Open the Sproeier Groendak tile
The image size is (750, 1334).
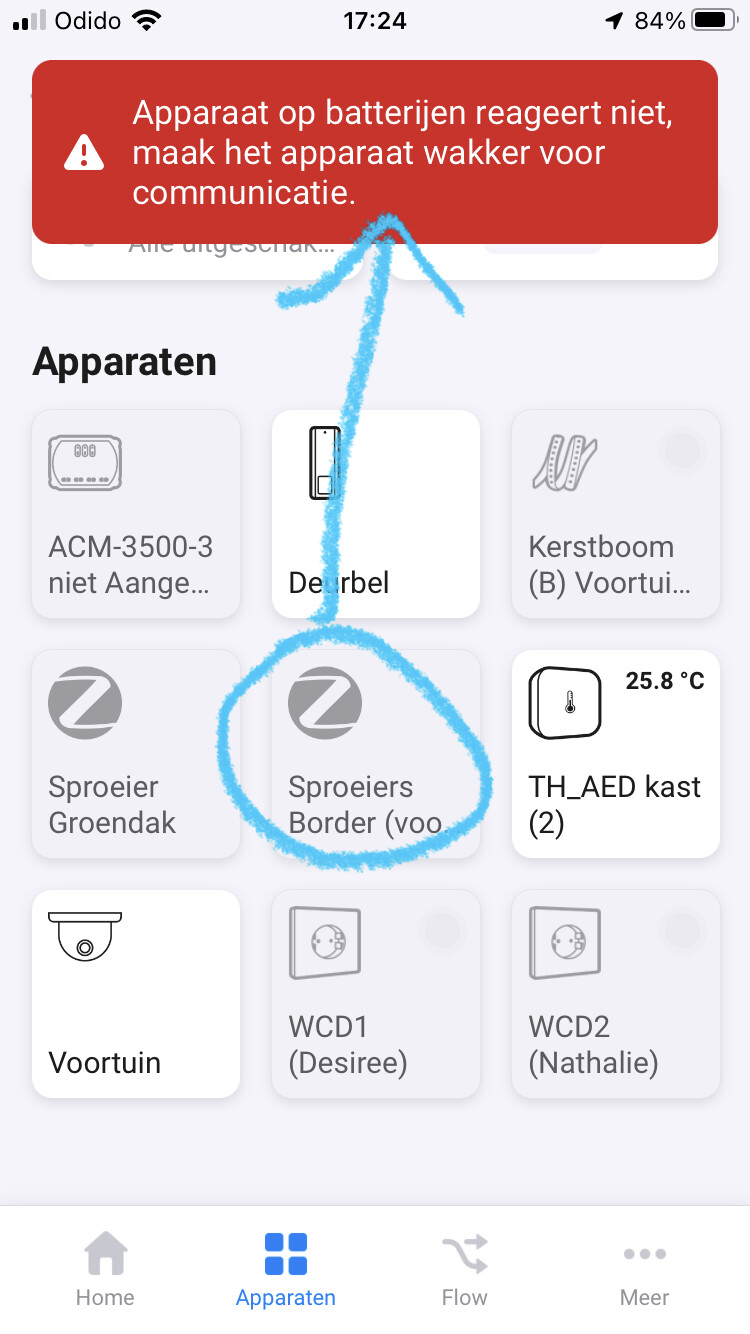[136, 754]
